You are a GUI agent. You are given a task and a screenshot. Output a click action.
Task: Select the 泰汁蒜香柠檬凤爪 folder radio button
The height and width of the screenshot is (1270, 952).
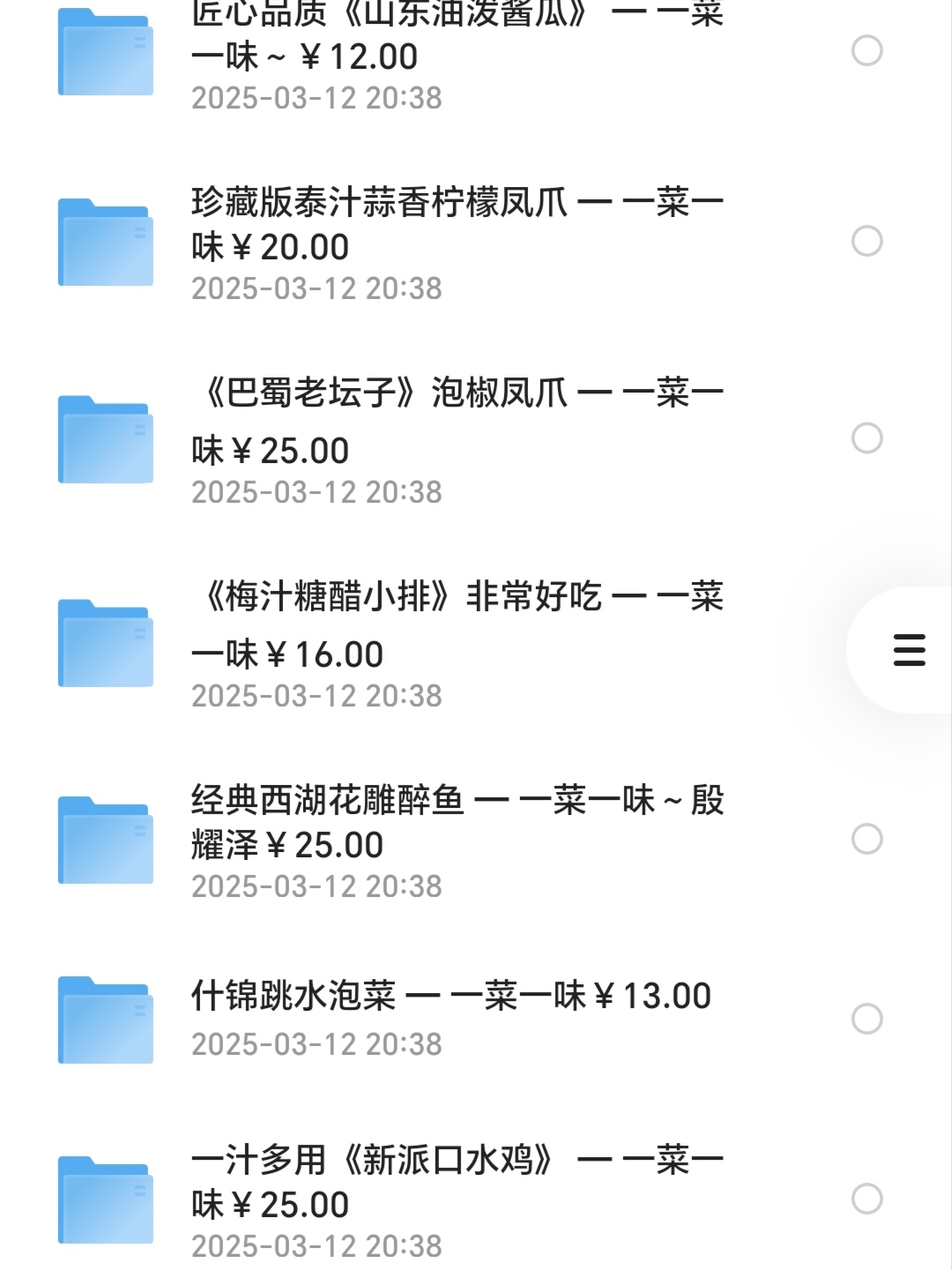pyautogui.click(x=867, y=241)
